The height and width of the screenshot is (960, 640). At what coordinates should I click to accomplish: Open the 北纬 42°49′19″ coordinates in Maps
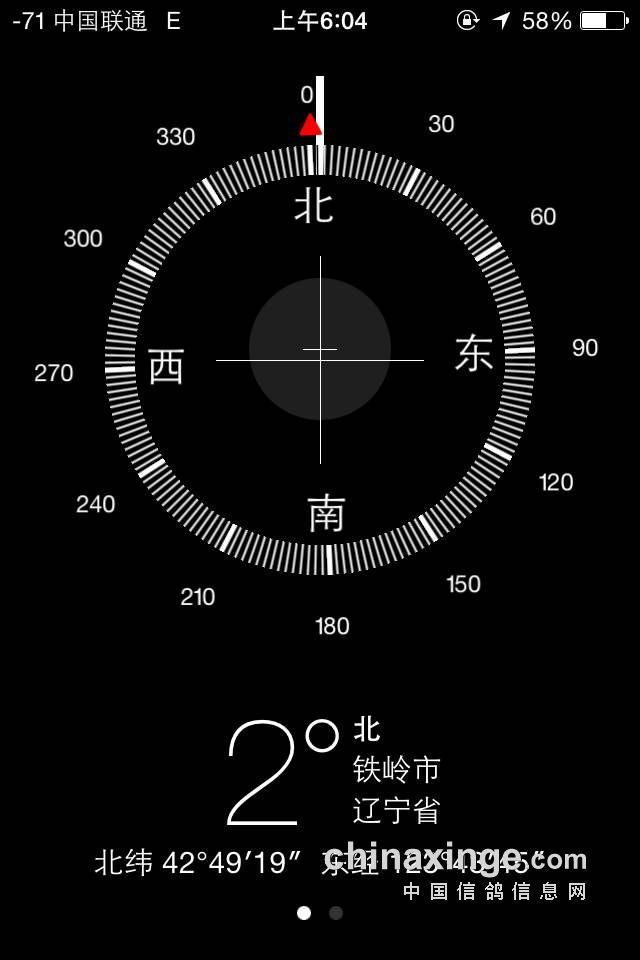200,862
